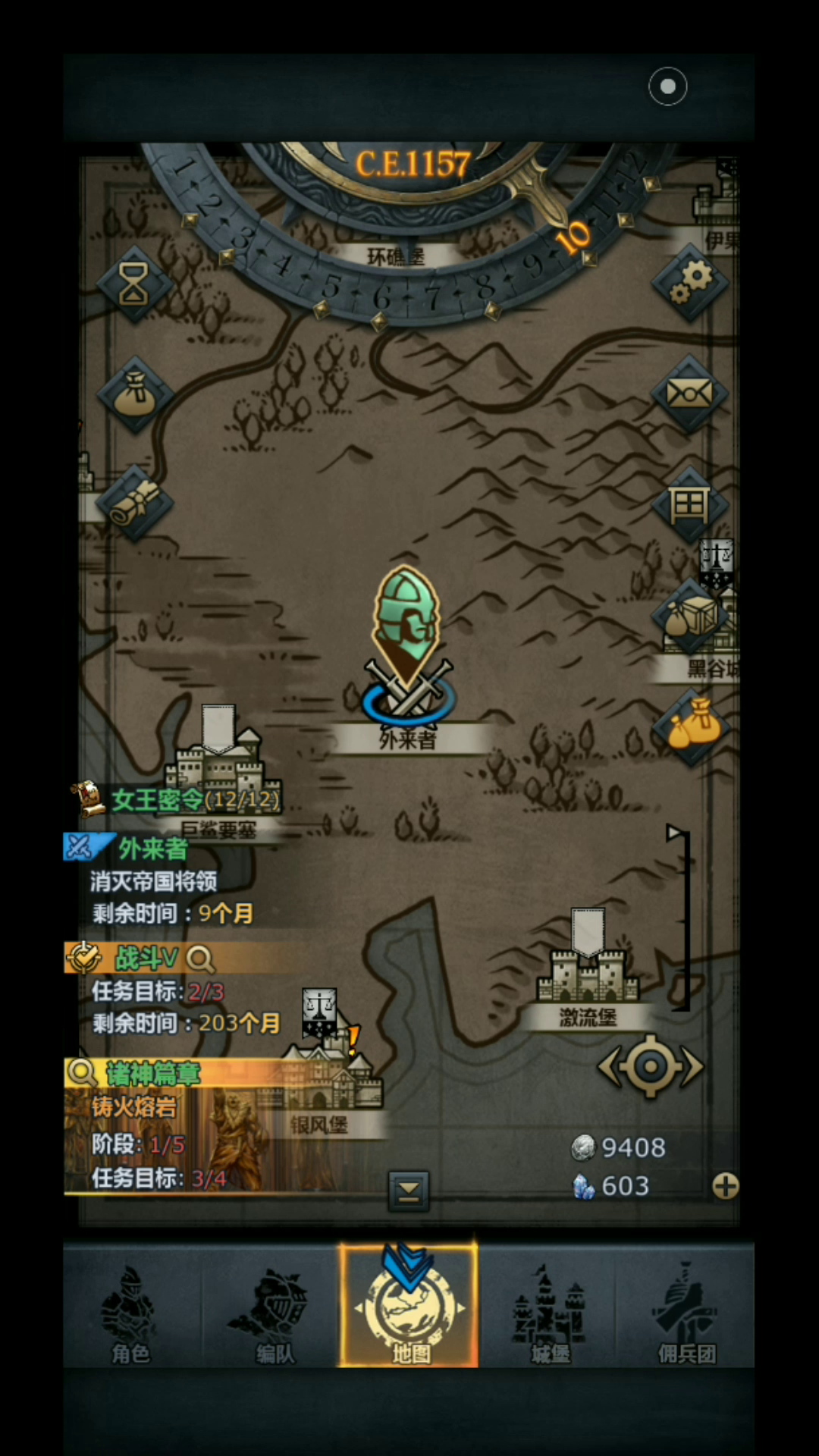Open the money pouch icon

[135, 394]
